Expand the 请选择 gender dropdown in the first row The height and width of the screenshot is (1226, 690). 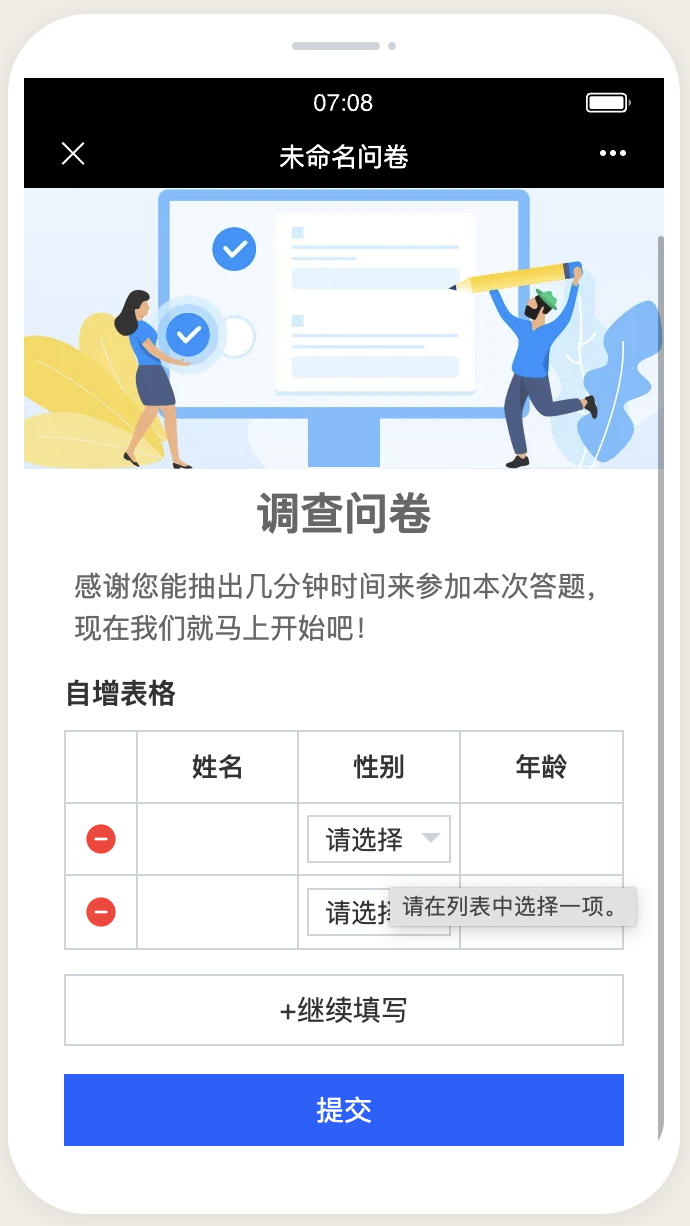click(378, 839)
